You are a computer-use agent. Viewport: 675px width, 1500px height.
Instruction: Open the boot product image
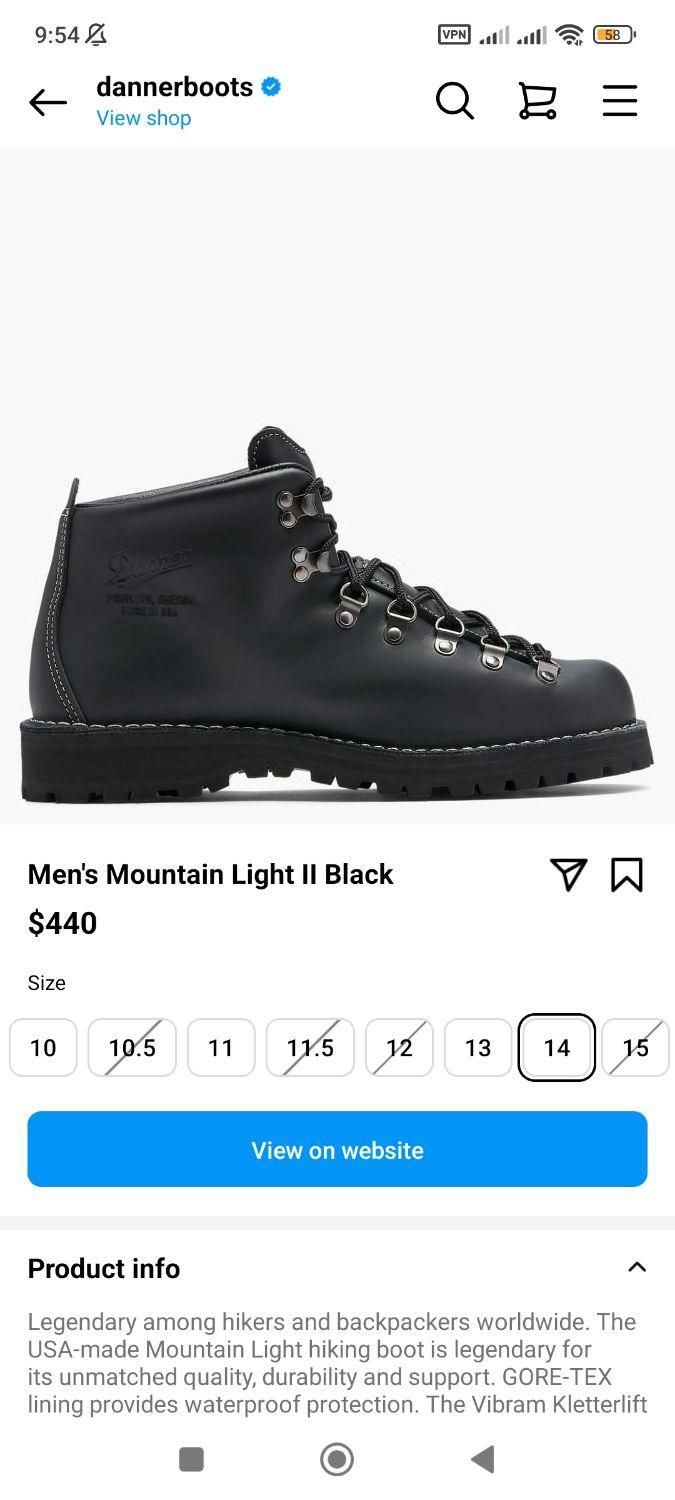pos(337,600)
